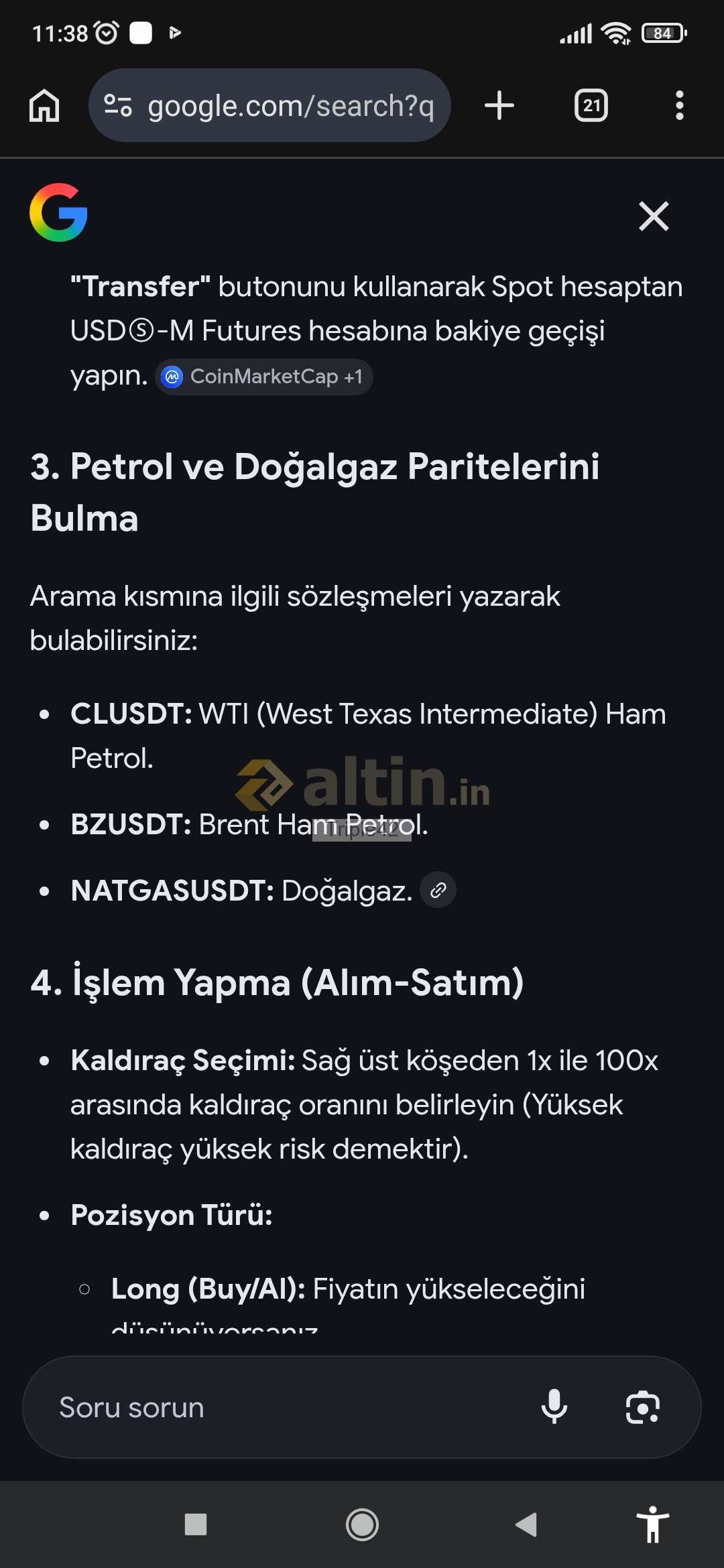
Task: Go to the system home screen
Action: click(362, 1524)
